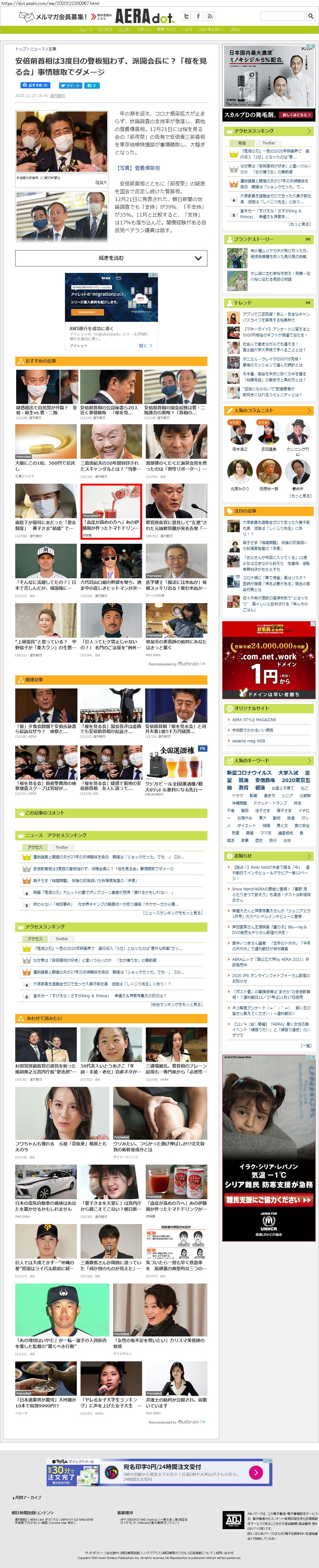Screen dimensions: 319x1568
Task: Open the RSS feed icon in header
Action: (210, 16)
